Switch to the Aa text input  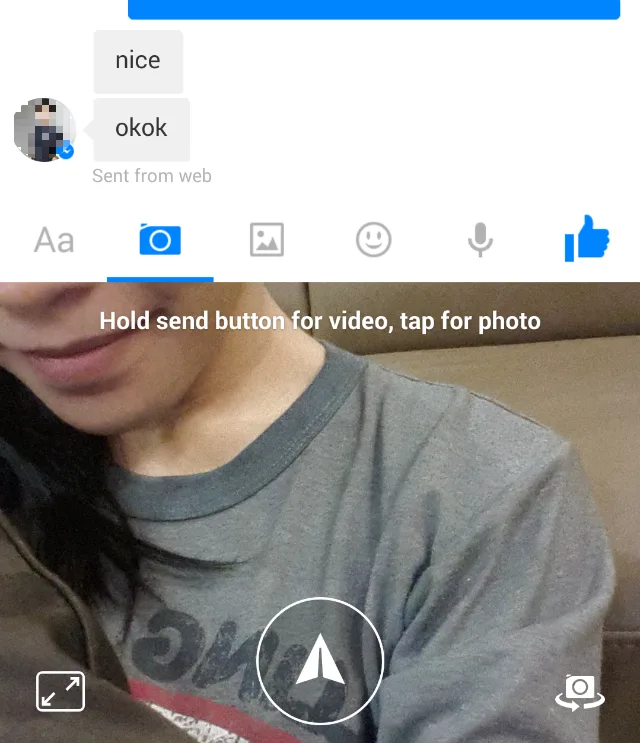coord(54,241)
